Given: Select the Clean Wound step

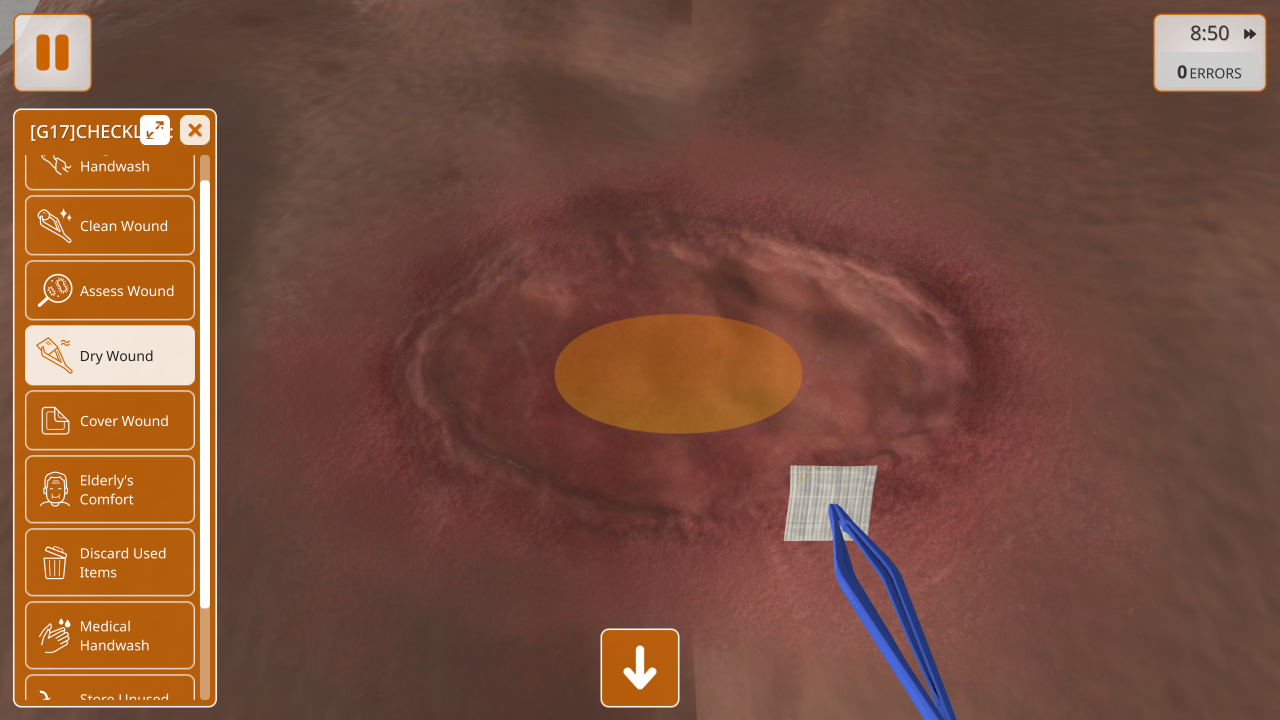Looking at the screenshot, I should [110, 226].
